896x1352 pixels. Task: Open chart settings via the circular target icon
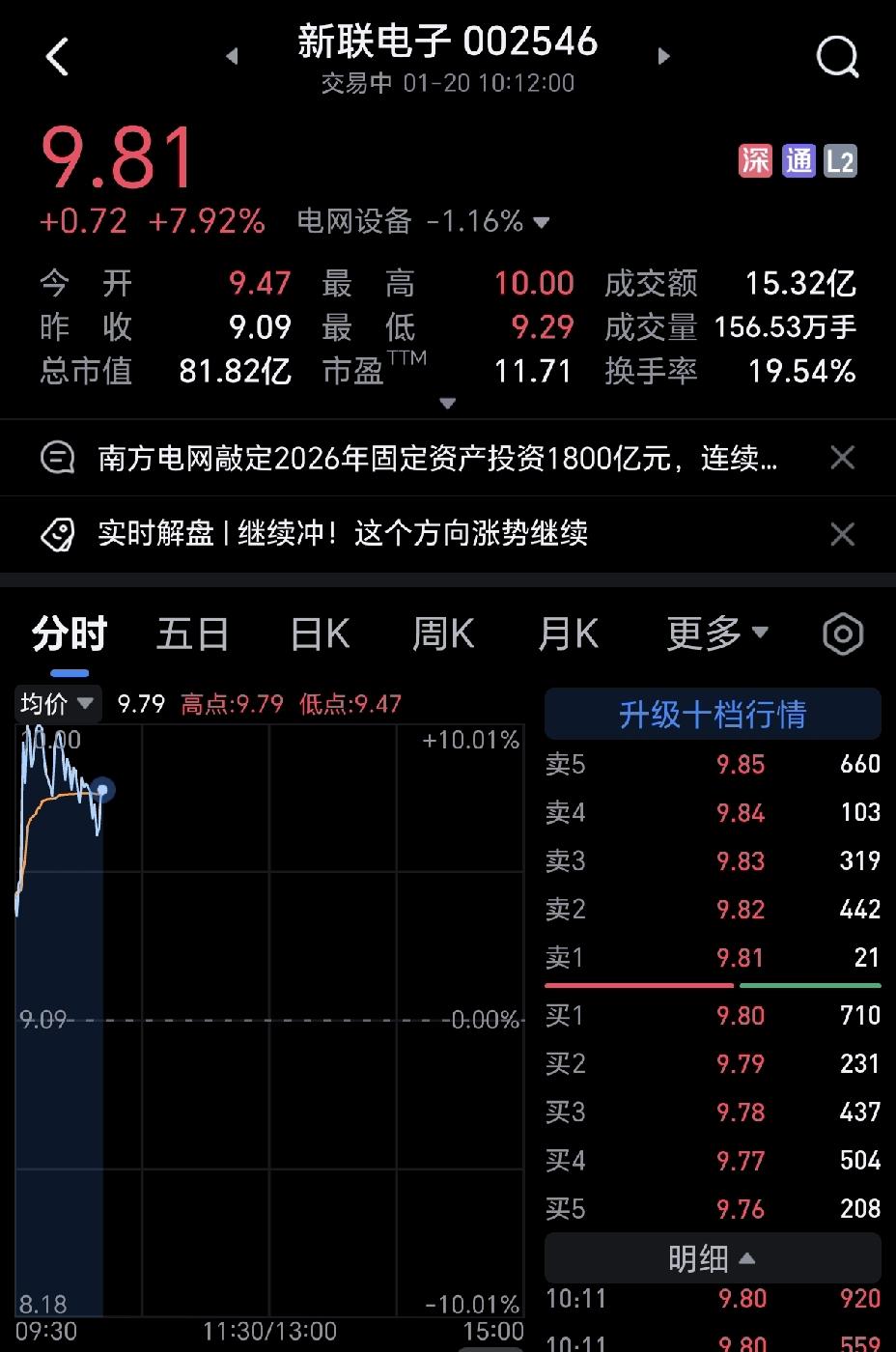click(842, 634)
